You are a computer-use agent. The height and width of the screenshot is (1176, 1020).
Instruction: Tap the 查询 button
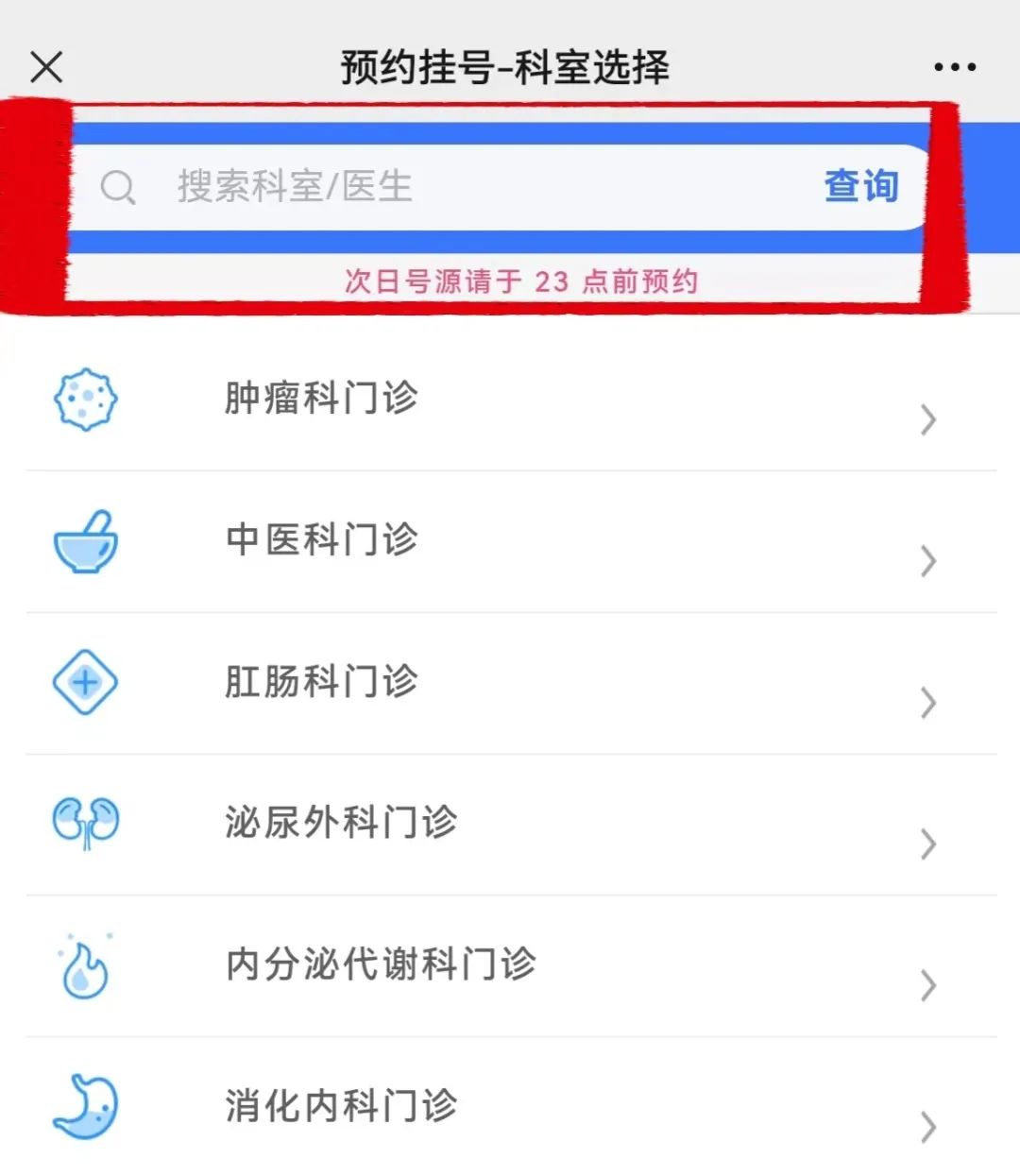(x=860, y=186)
